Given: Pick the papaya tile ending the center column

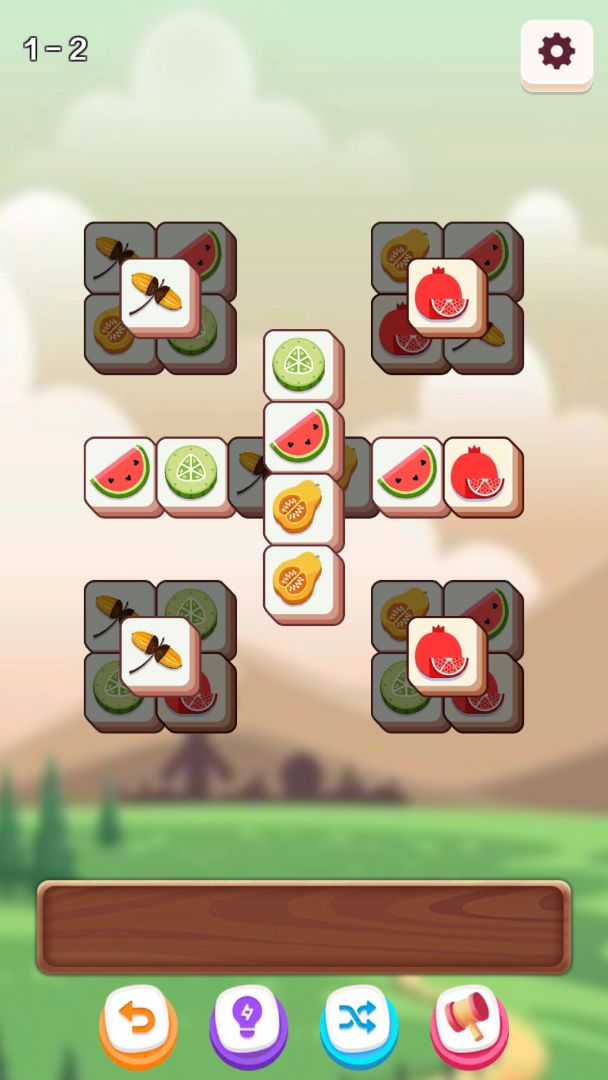Looking at the screenshot, I should [299, 580].
